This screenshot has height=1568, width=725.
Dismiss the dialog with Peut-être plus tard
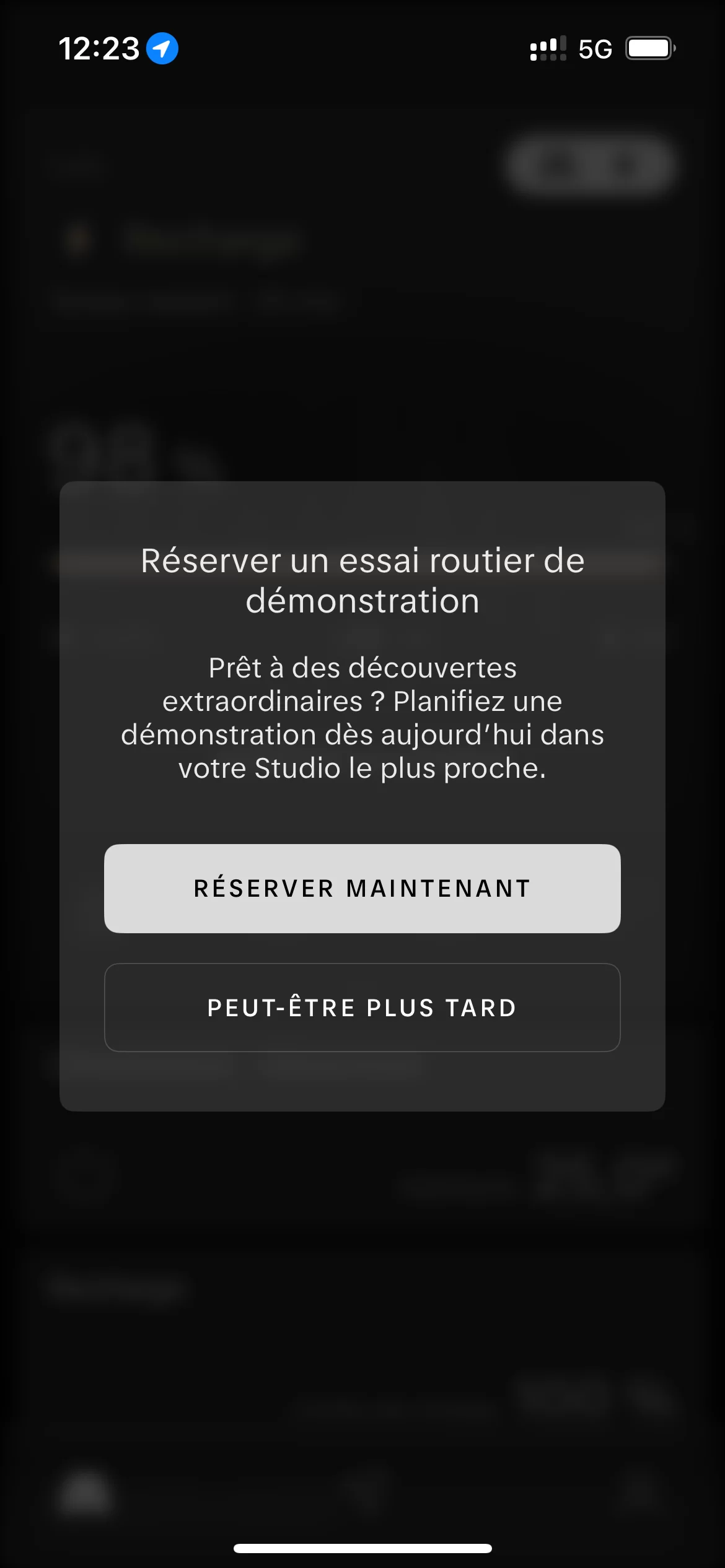[x=362, y=1008]
